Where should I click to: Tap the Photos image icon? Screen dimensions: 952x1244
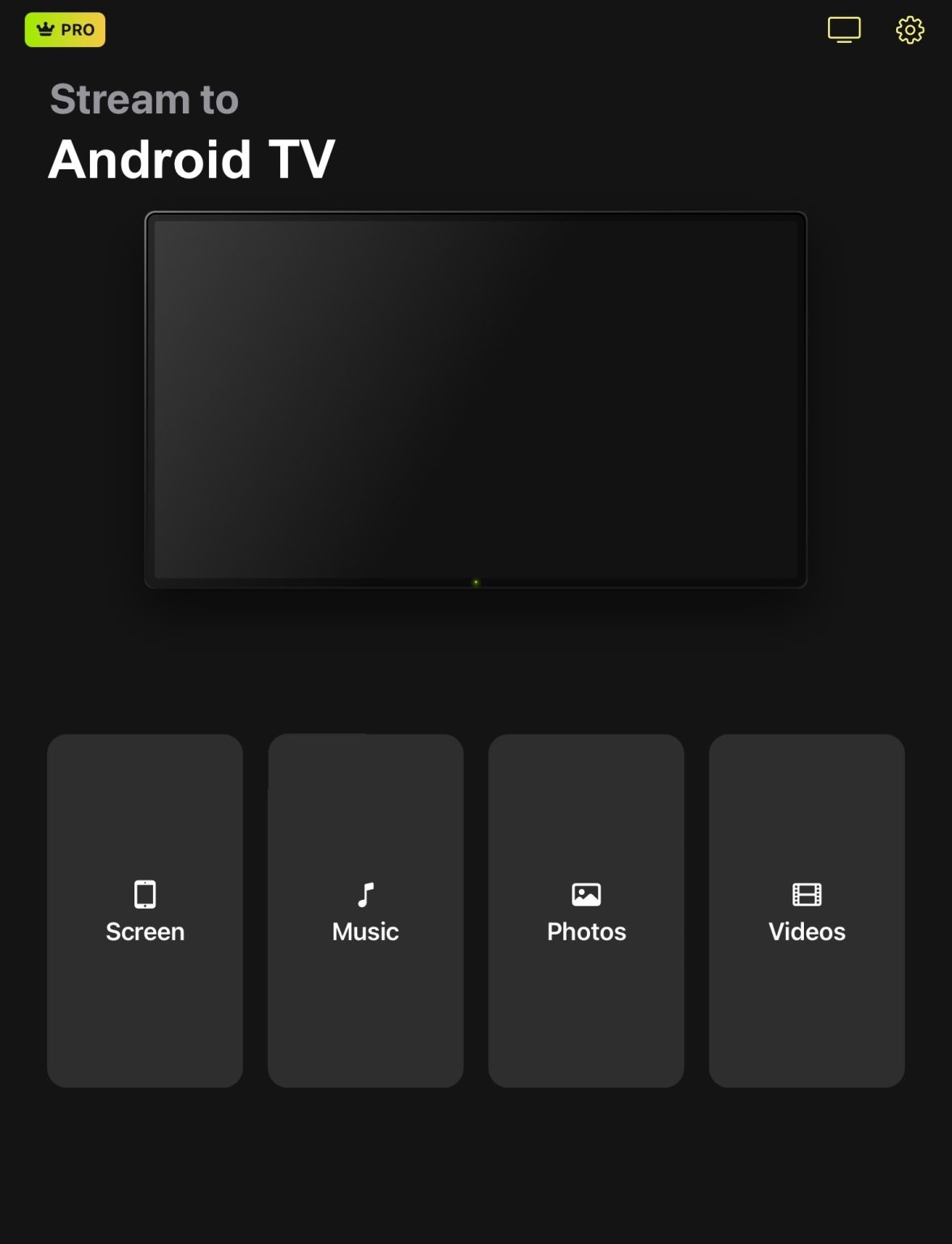pos(585,893)
